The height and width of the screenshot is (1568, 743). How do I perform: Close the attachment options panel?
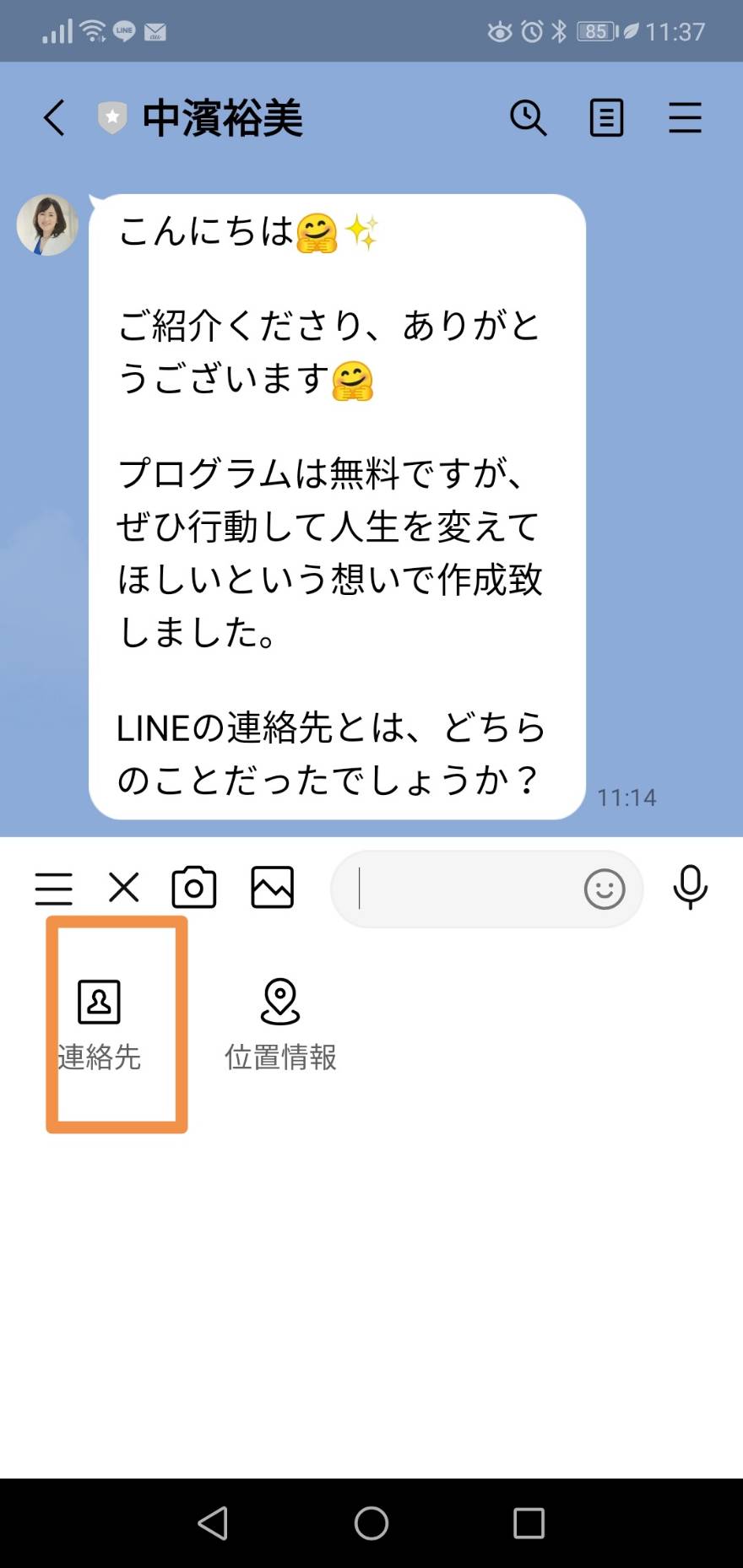pyautogui.click(x=124, y=888)
